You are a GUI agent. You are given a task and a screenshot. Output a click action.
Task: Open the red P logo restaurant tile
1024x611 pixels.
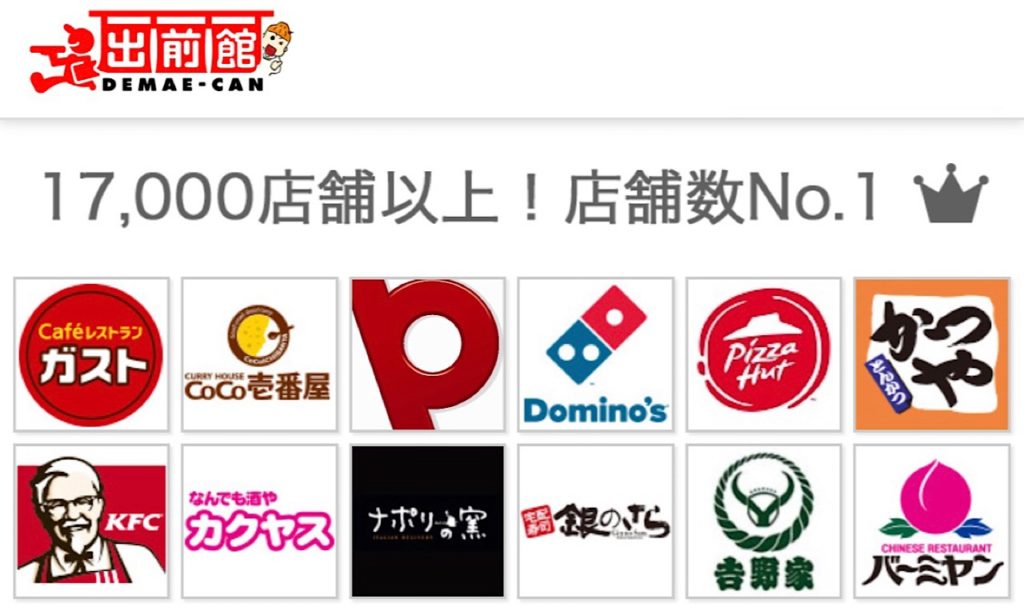[427, 355]
